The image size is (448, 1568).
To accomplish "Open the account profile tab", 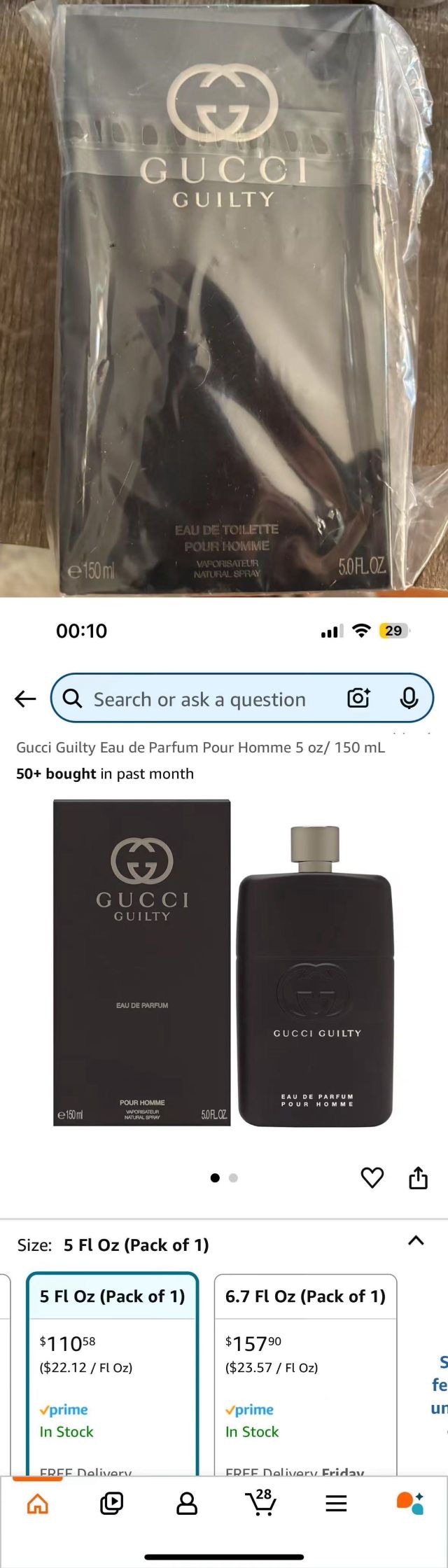I will pos(187,1503).
